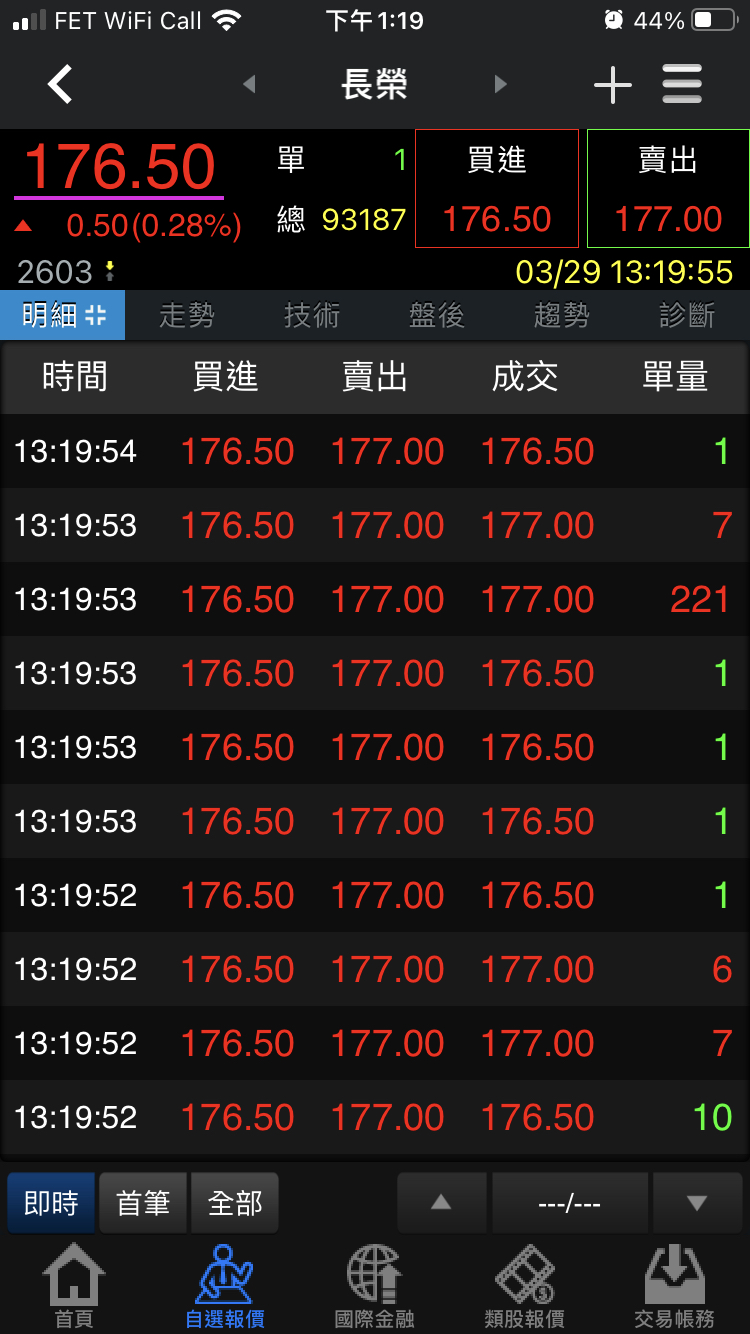
Task: Switch to the previous stock with left triangle
Action: tap(249, 85)
